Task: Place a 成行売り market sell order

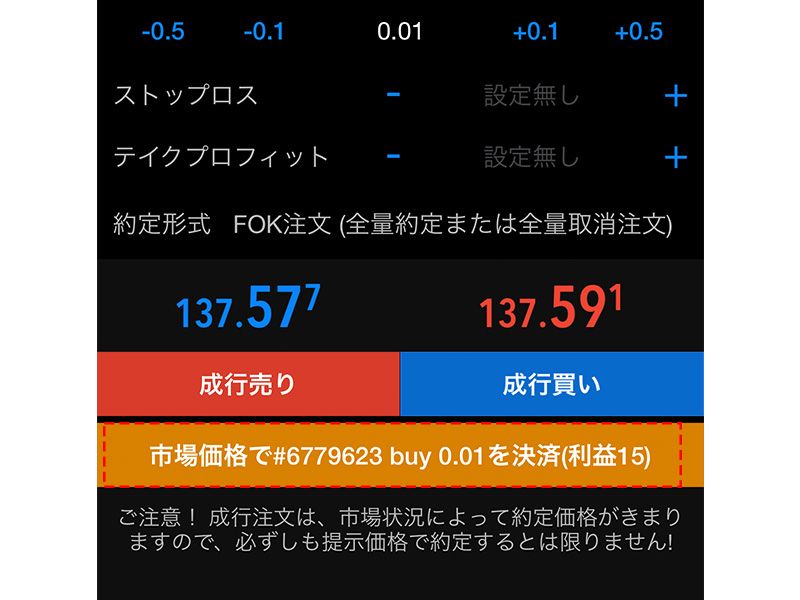Action: [x=248, y=384]
